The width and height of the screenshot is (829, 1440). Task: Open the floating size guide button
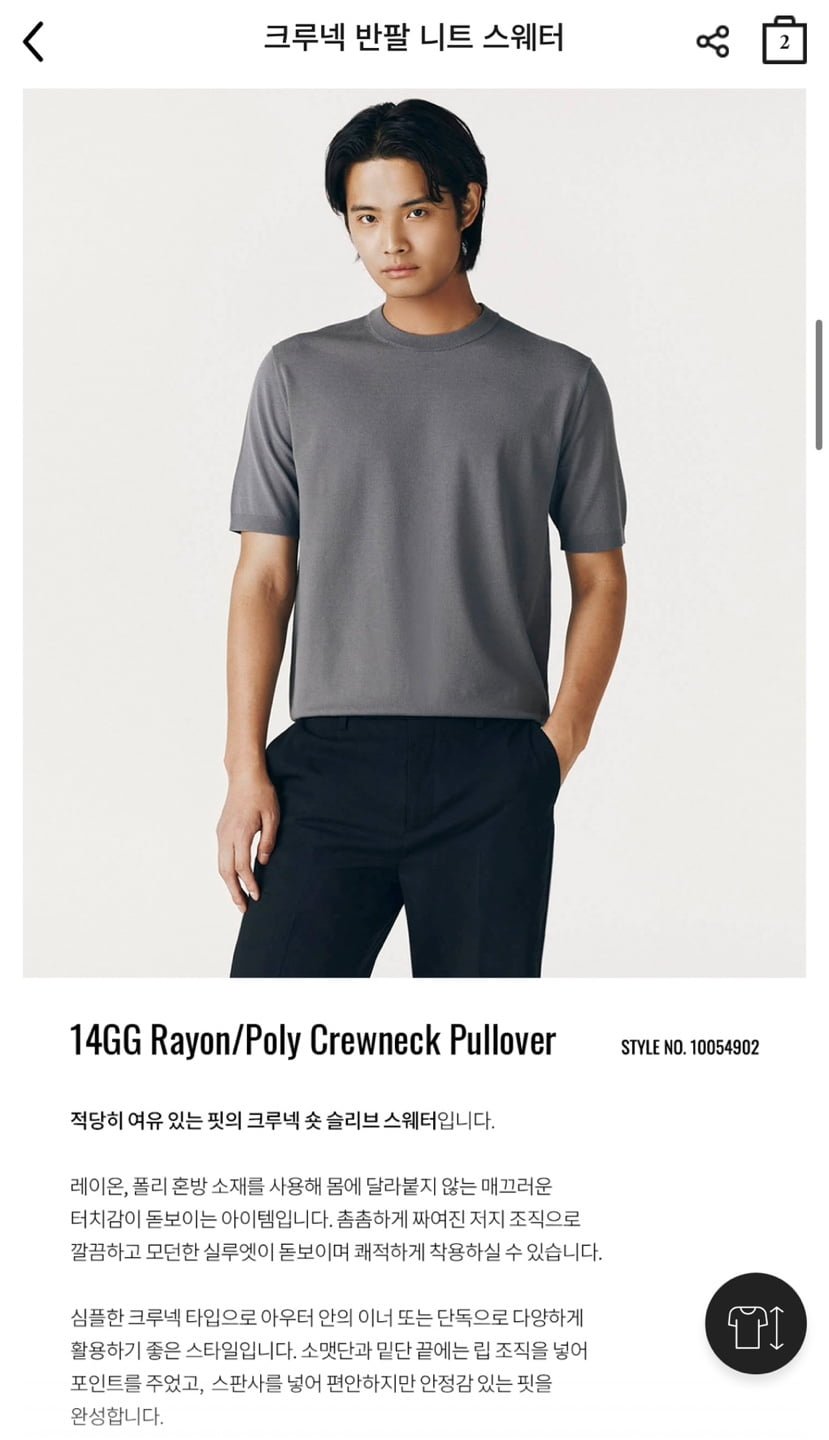[755, 1323]
